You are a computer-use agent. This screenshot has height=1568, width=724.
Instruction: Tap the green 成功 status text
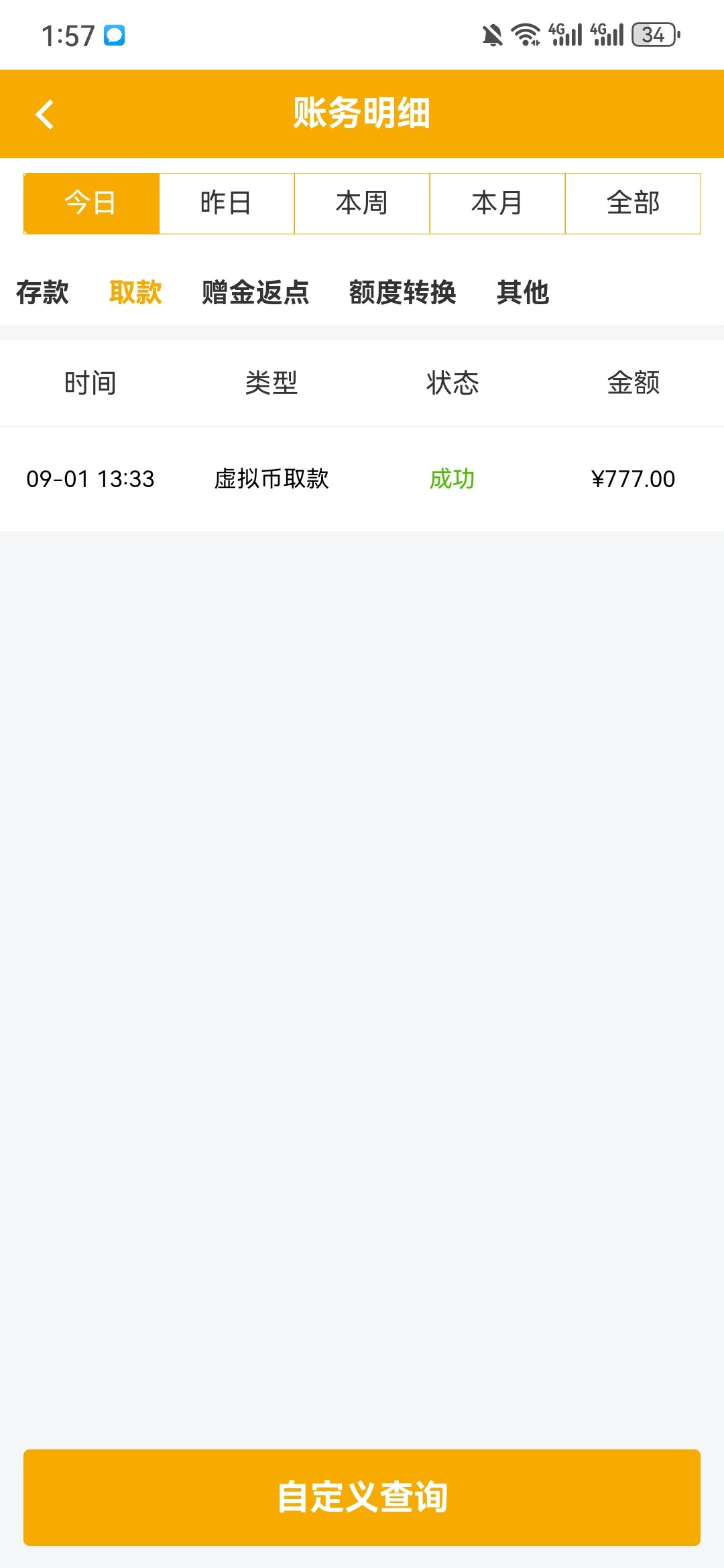point(452,479)
